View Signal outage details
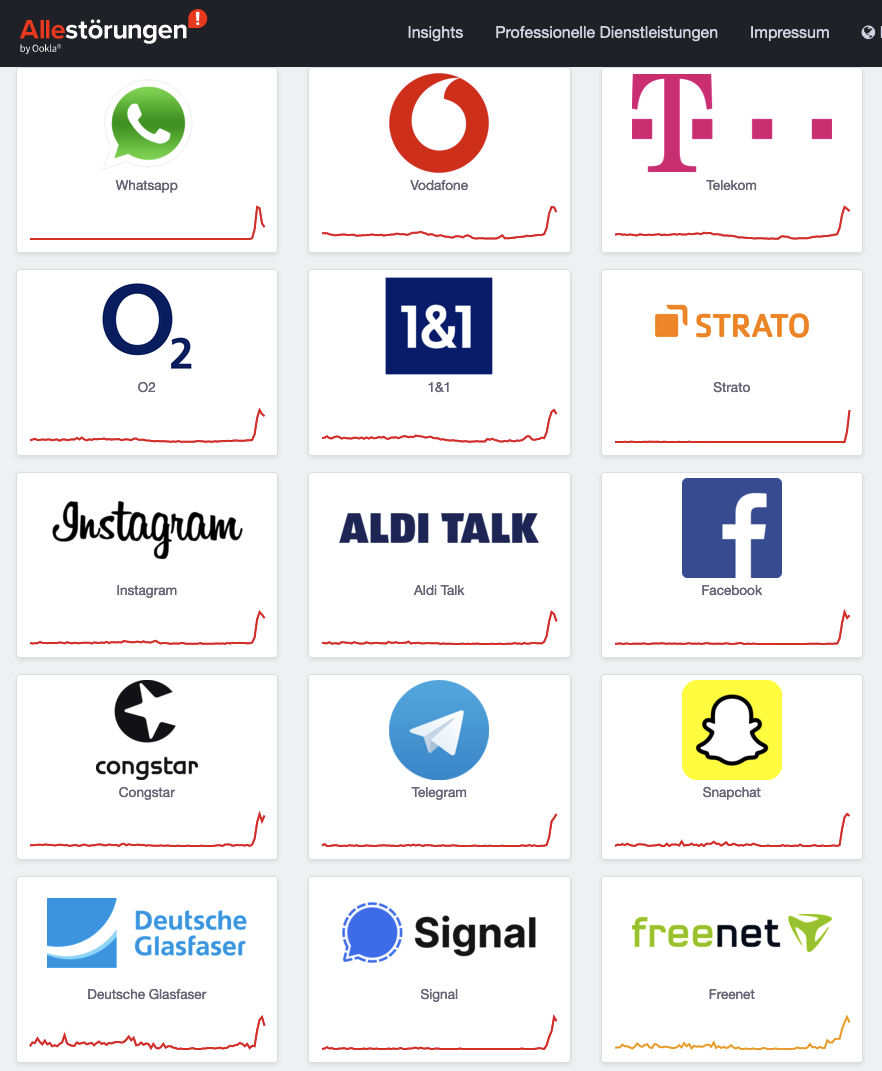 coord(439,969)
